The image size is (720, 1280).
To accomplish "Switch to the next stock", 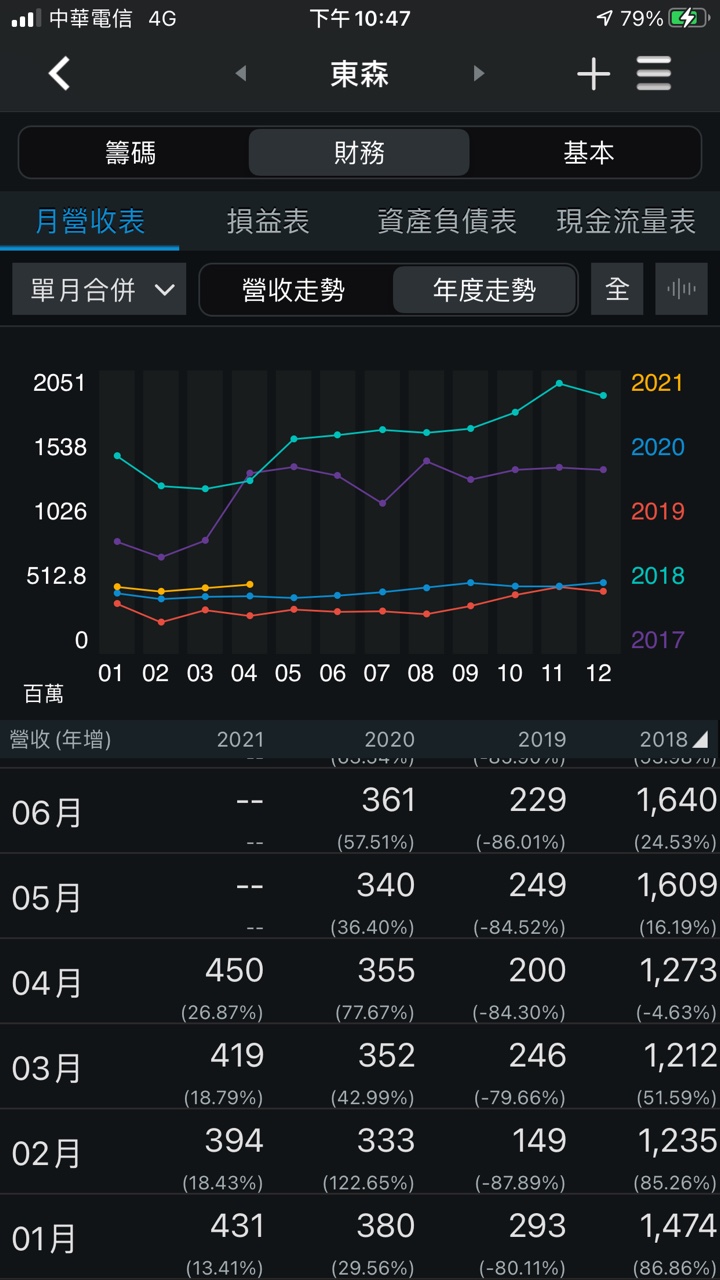I will (479, 74).
